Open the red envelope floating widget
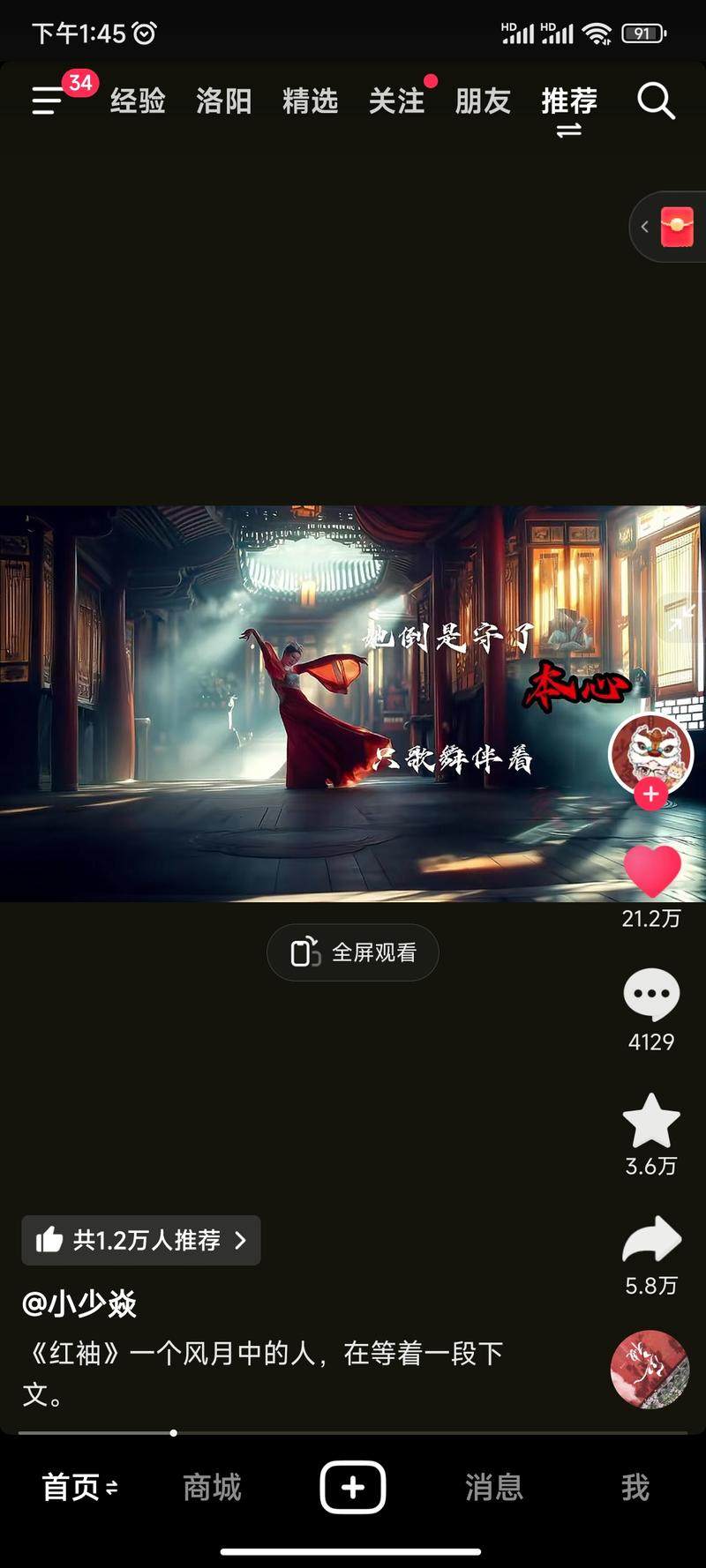Image resolution: width=706 pixels, height=1568 pixels. click(x=676, y=227)
